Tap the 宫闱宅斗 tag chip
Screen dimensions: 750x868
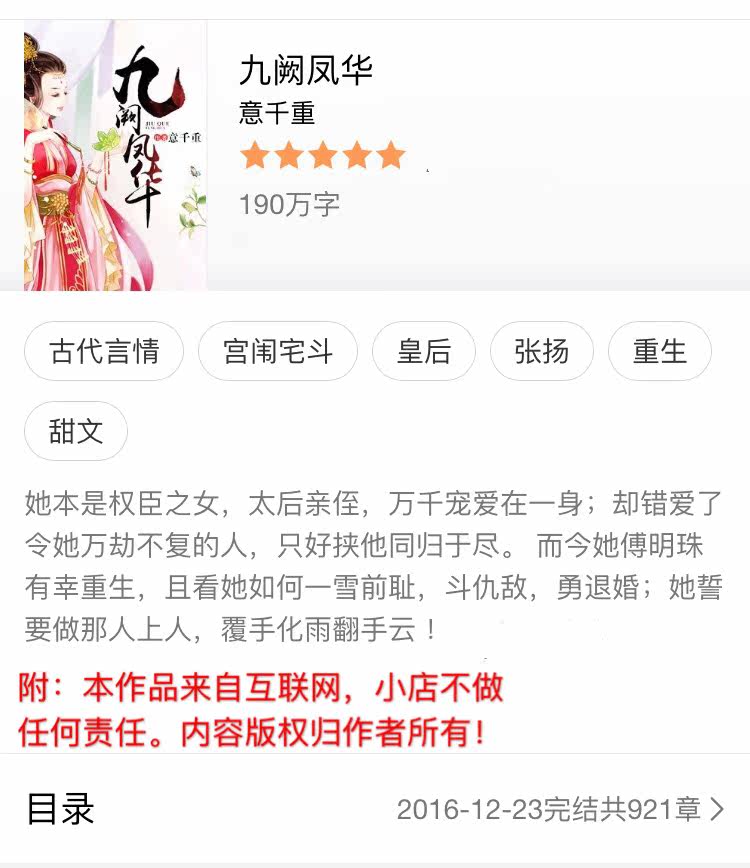pyautogui.click(x=277, y=351)
